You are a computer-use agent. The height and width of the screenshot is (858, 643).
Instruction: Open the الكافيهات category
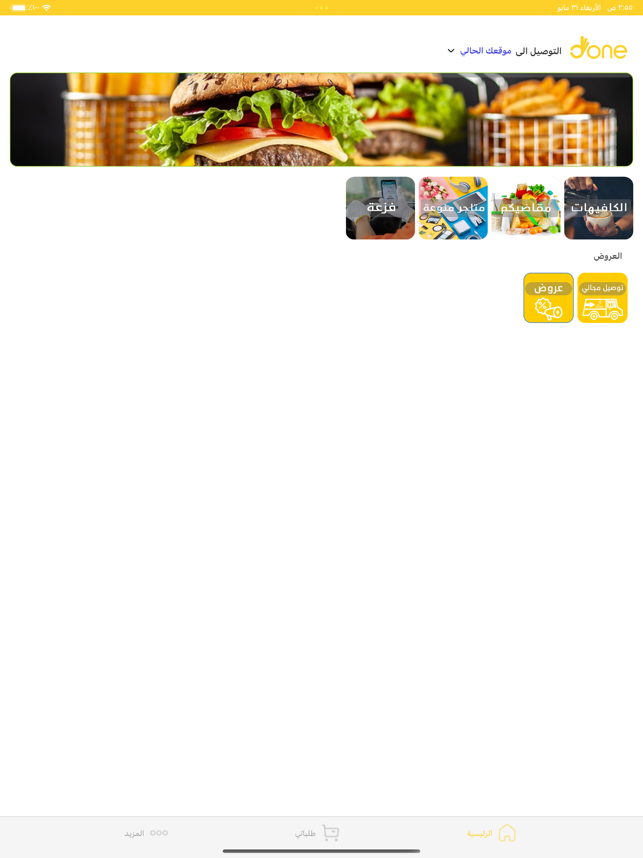(598, 208)
